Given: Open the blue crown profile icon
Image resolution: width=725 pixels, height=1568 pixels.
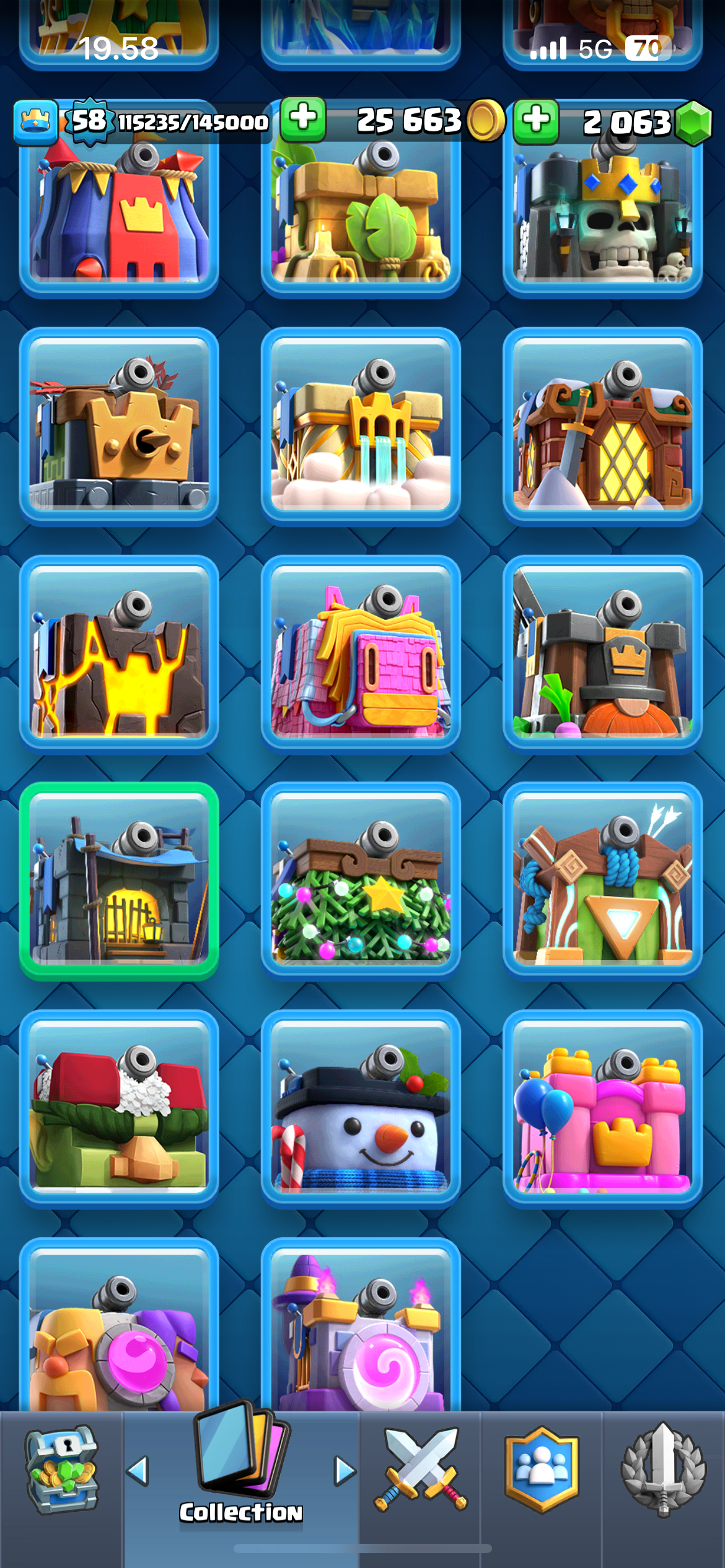Looking at the screenshot, I should (x=35, y=121).
